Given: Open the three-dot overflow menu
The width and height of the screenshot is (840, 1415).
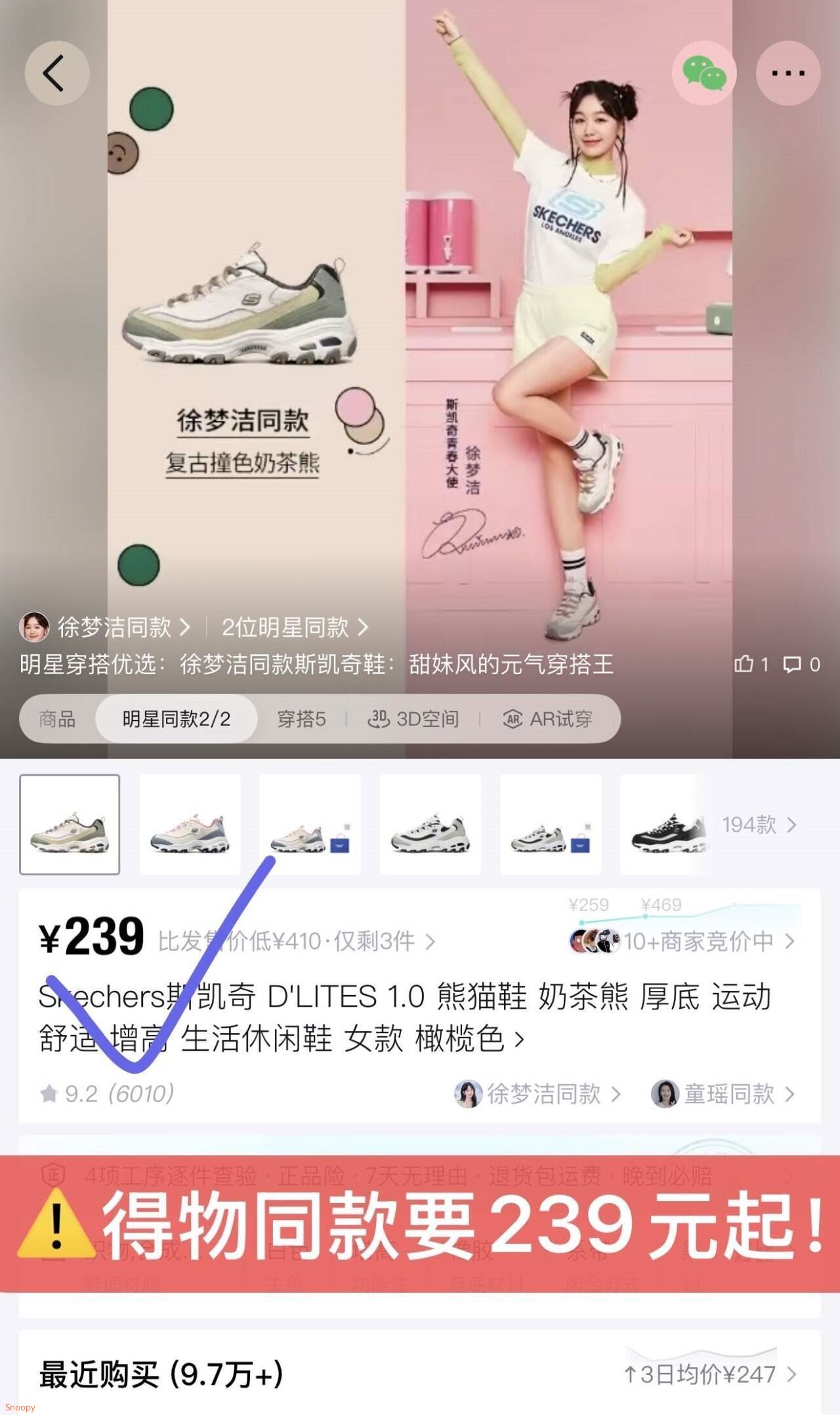Looking at the screenshot, I should [788, 73].
